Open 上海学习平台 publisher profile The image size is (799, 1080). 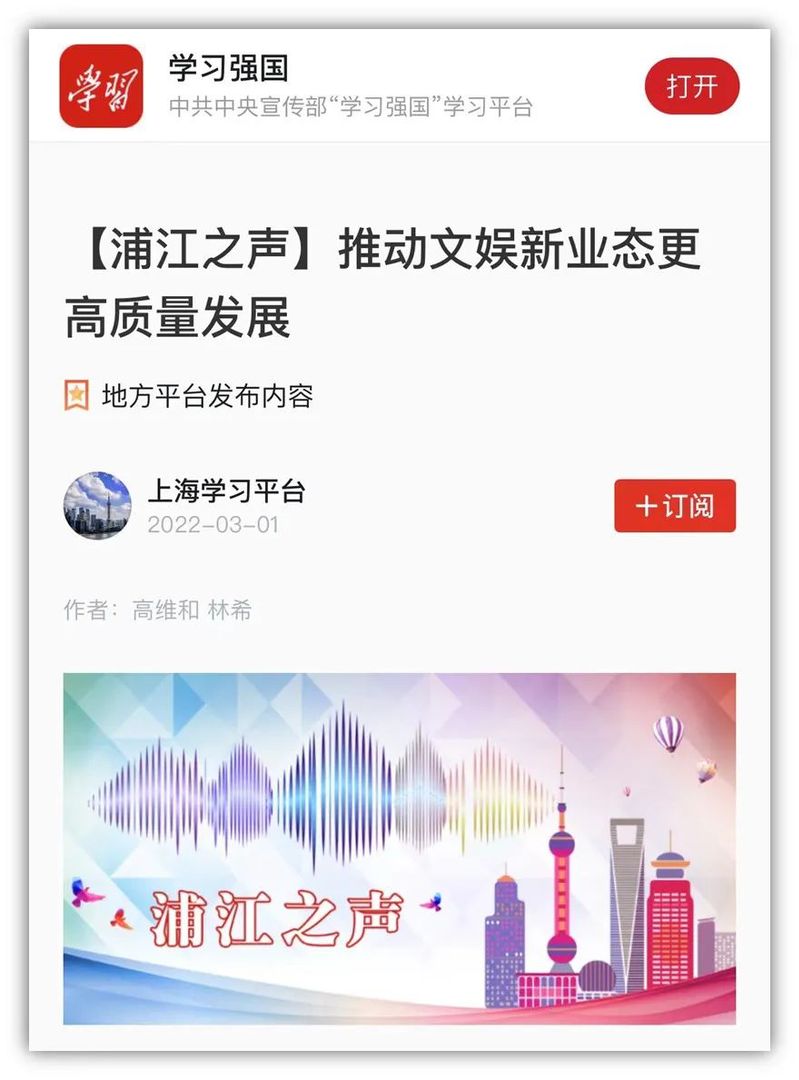tap(226, 491)
